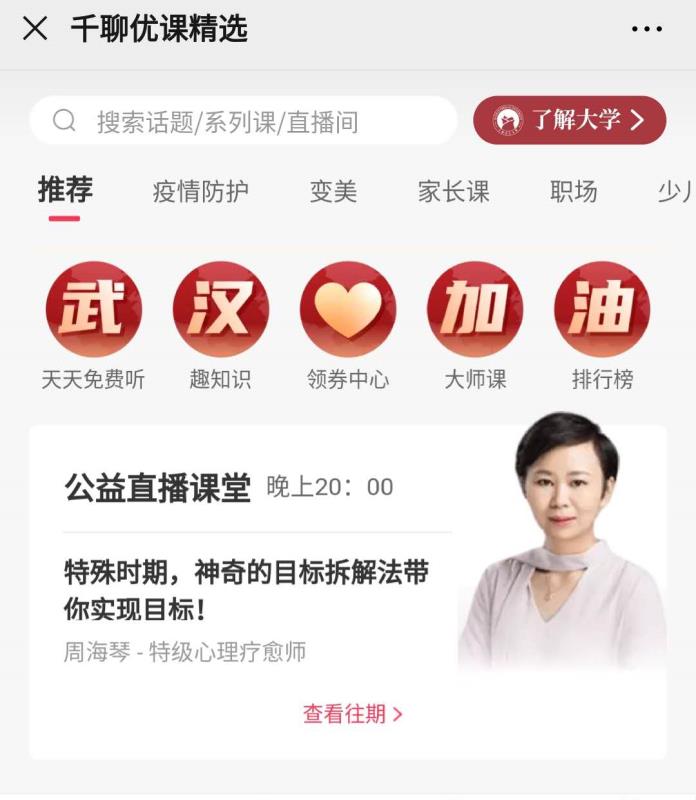Show the 职场 tab
Screen dimensions: 696x800
[573, 191]
